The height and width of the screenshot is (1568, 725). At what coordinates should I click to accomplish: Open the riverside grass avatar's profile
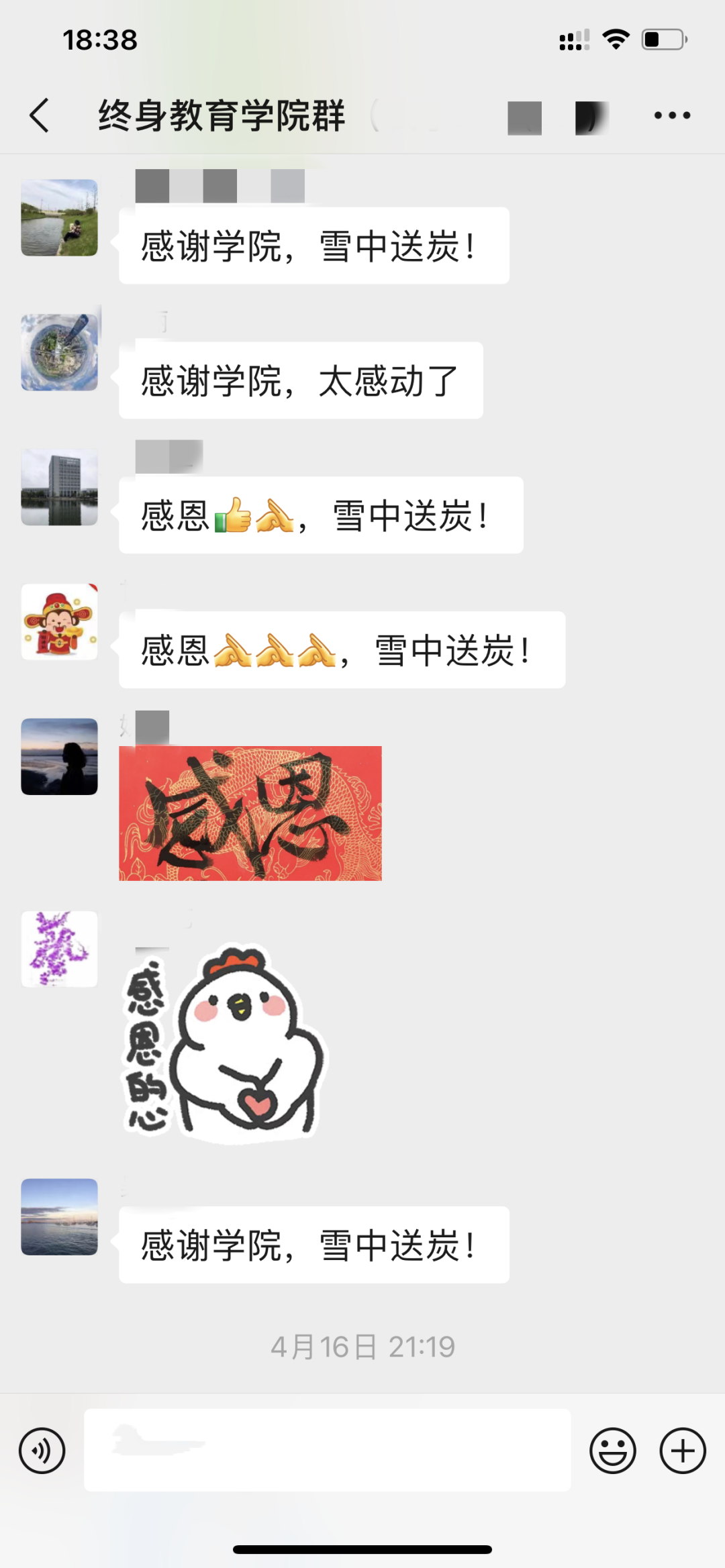60,217
